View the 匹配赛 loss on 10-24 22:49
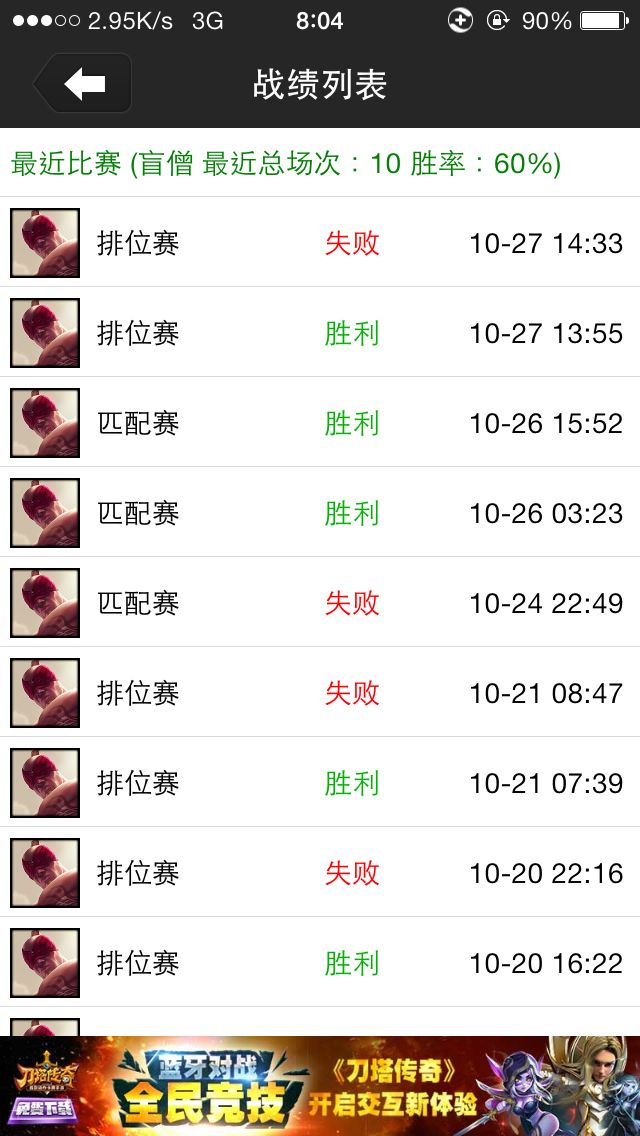Viewport: 640px width, 1136px height. (320, 603)
